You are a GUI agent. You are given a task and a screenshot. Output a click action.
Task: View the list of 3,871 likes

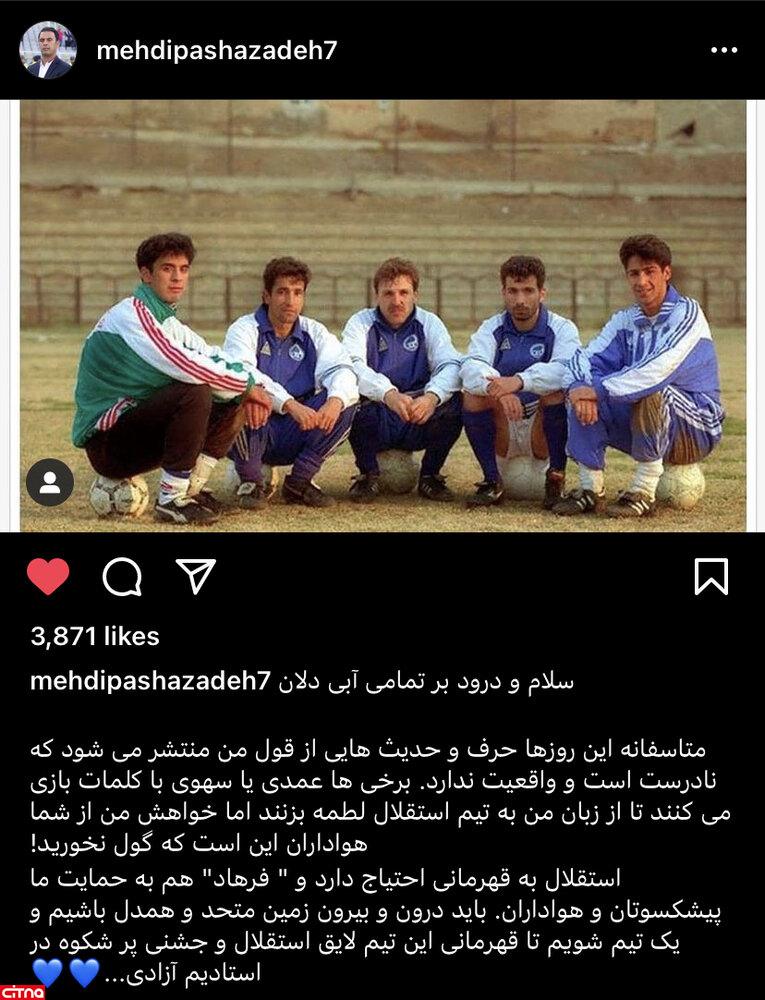point(95,636)
